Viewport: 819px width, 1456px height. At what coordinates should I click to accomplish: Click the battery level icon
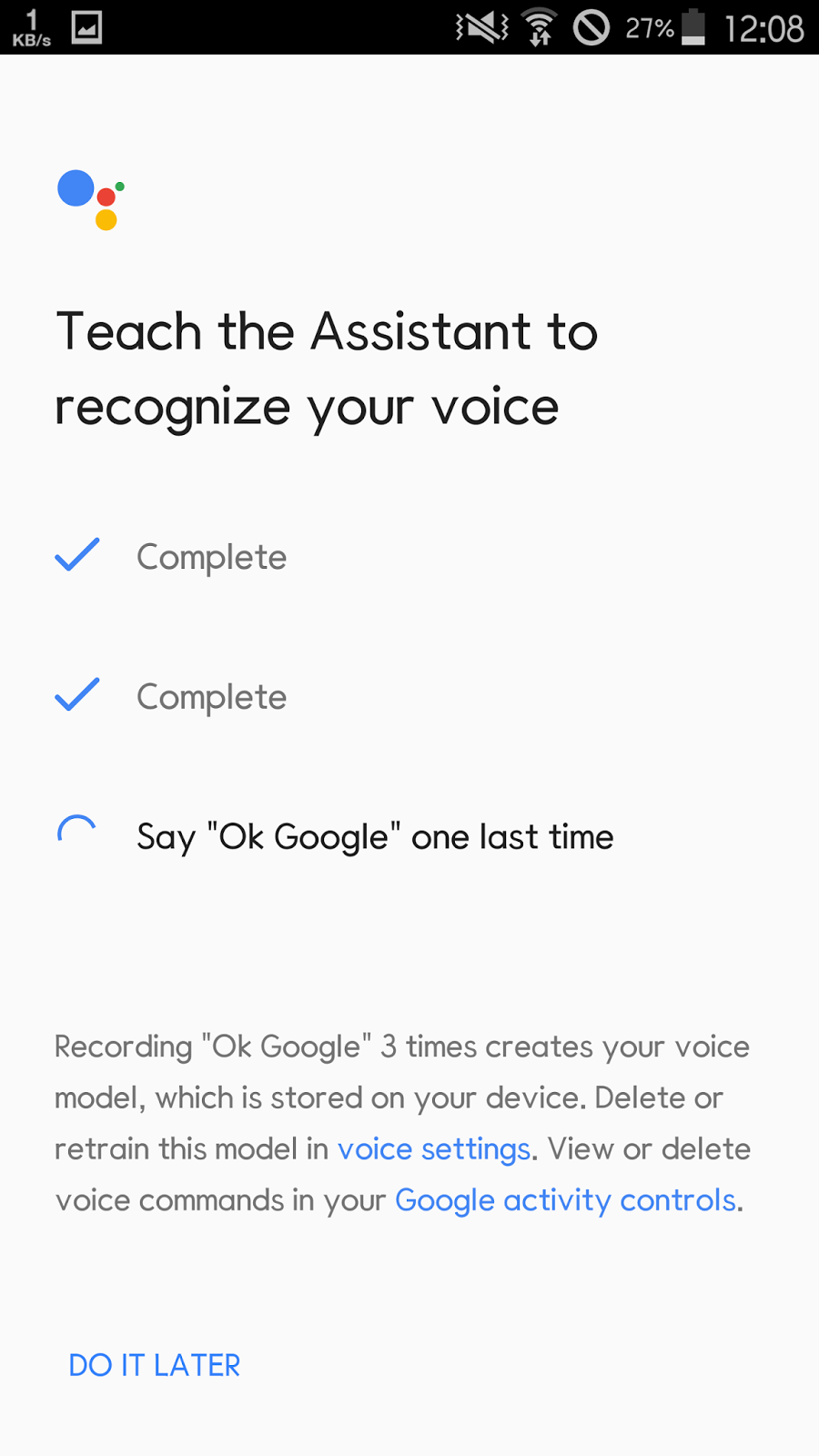[x=693, y=27]
